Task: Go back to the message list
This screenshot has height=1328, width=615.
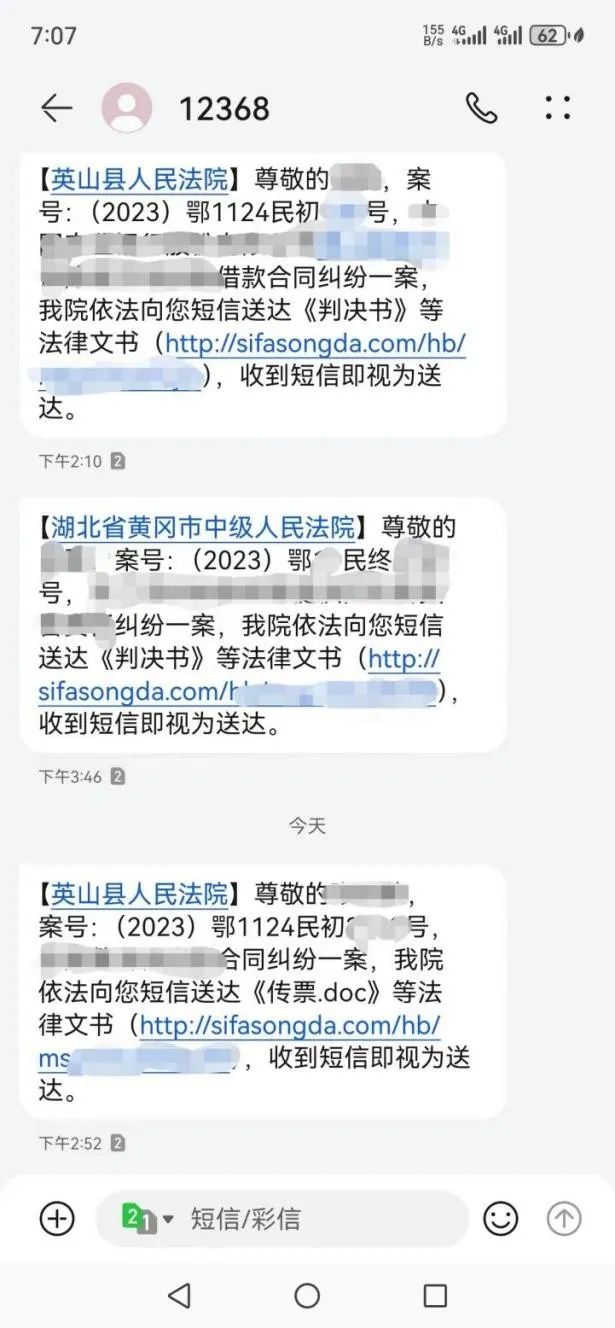Action: point(56,108)
